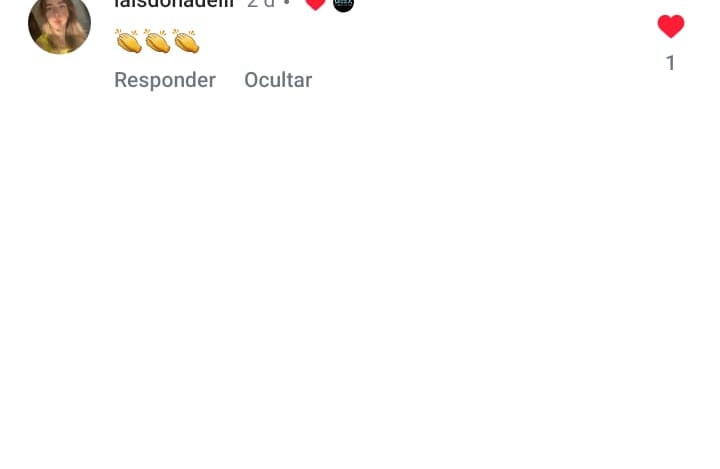Tap Responder under the clapping comment
Image resolution: width=720 pixels, height=469 pixels.
tap(165, 80)
